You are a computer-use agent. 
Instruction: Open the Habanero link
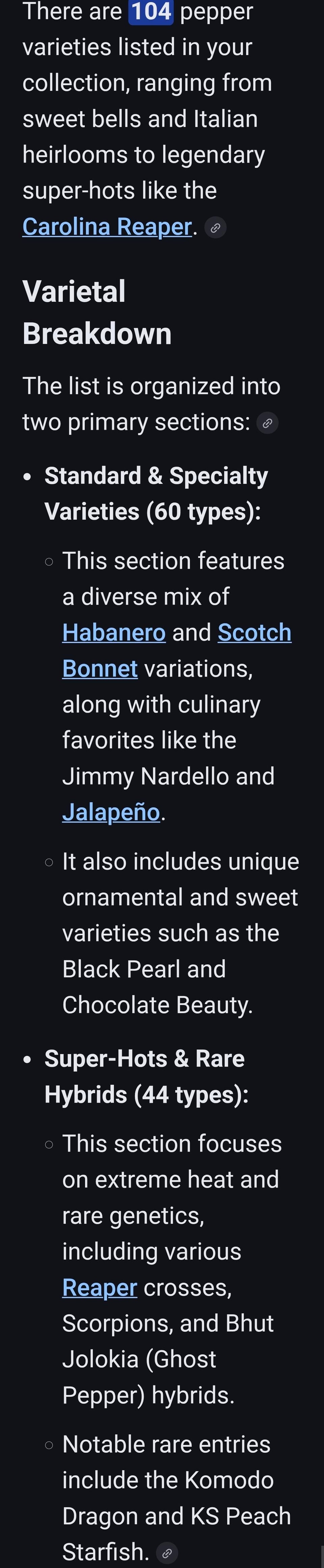[x=114, y=632]
